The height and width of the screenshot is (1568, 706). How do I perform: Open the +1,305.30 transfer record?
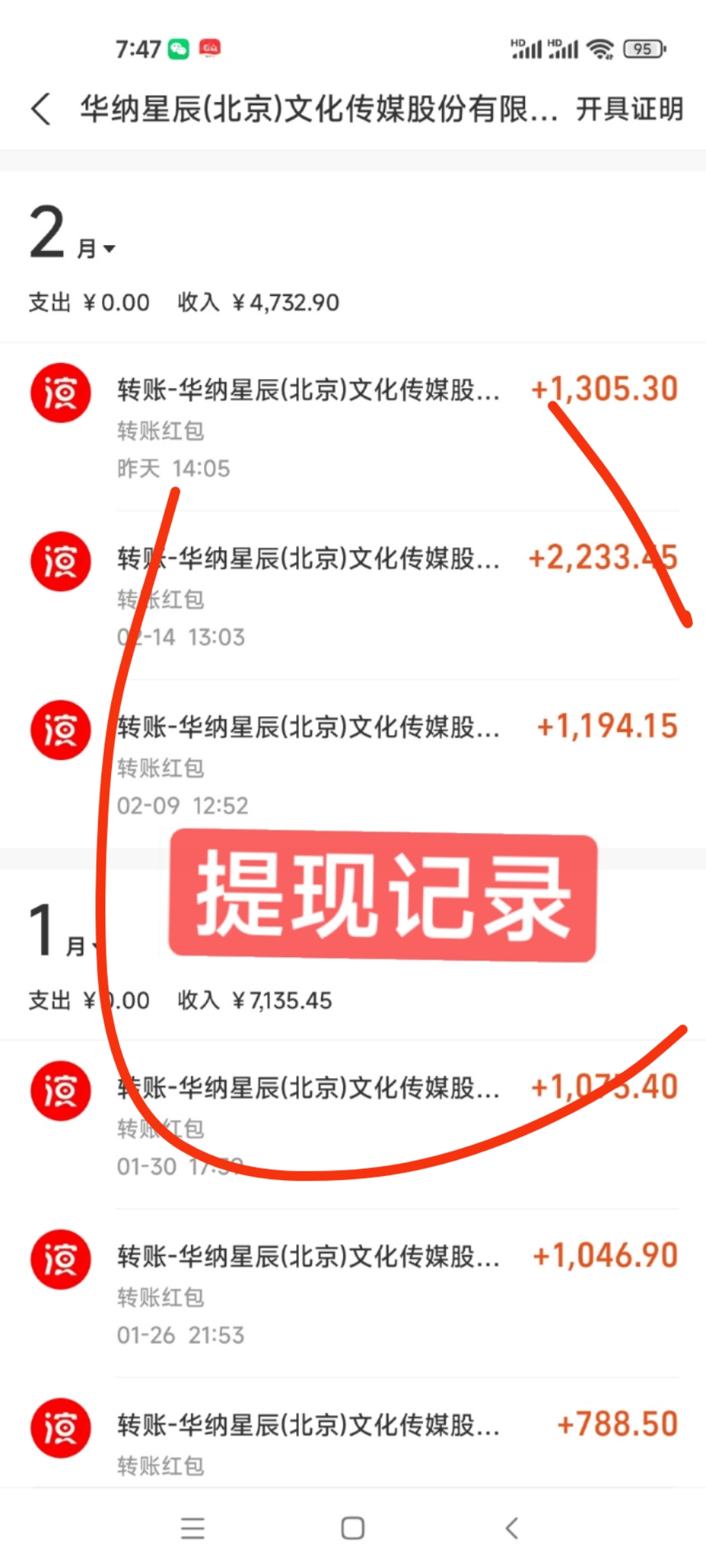point(353,426)
